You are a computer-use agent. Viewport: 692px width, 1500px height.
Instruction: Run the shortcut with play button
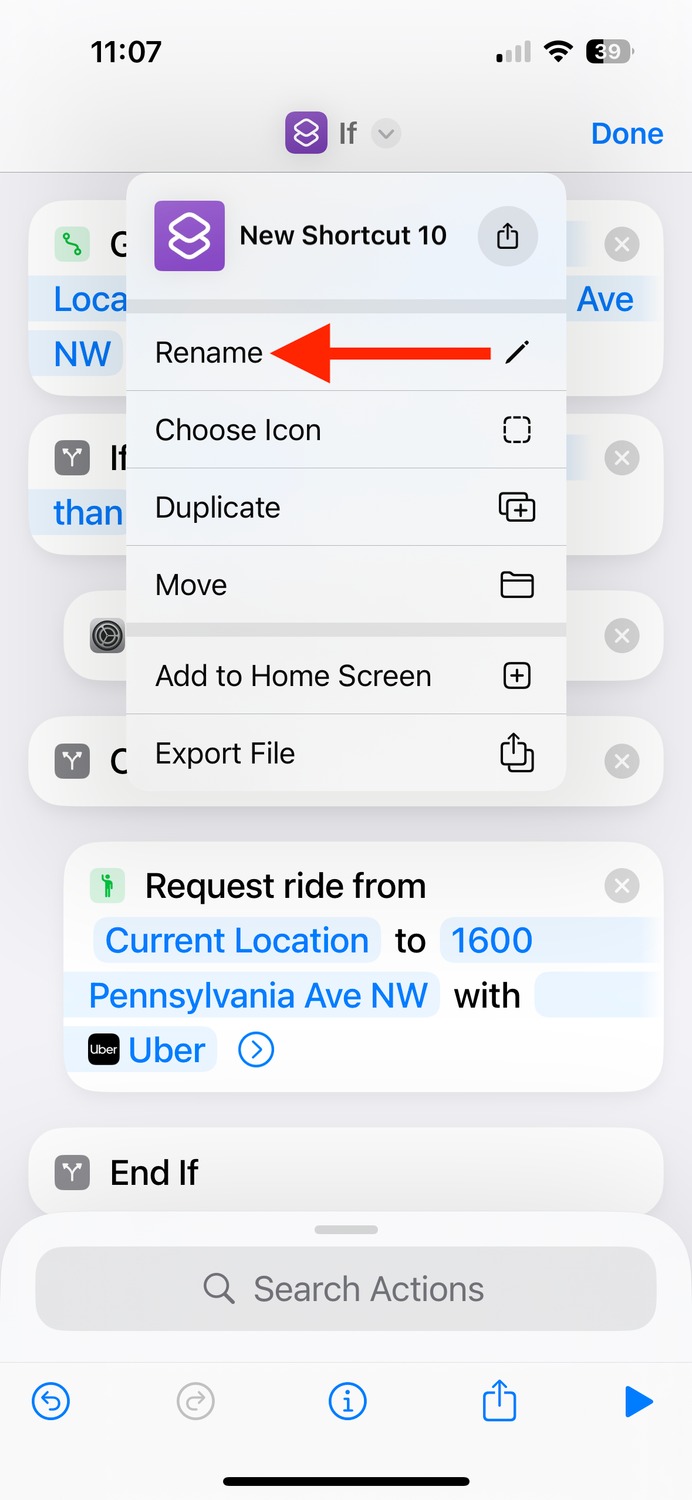click(638, 1402)
